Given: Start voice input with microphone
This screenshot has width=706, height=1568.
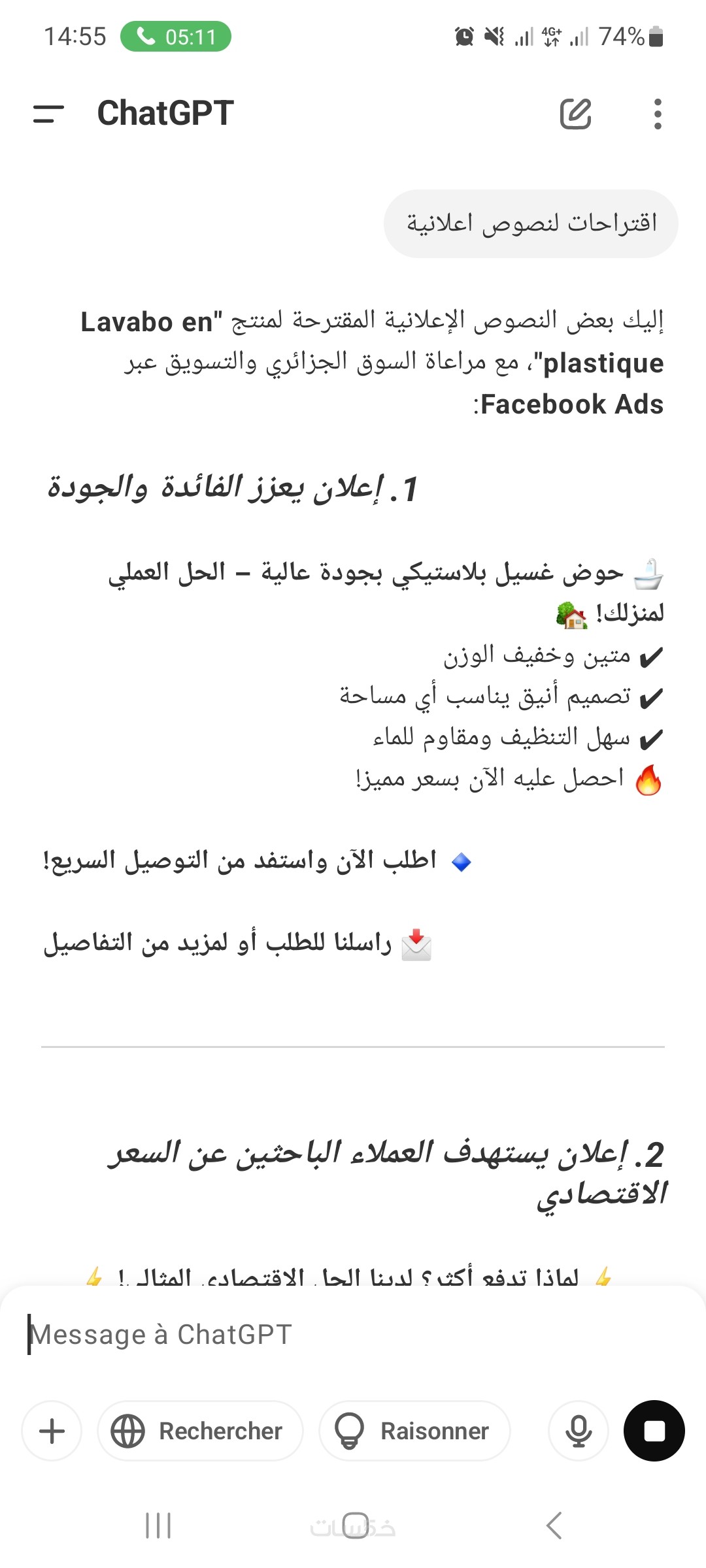Looking at the screenshot, I should (579, 1431).
